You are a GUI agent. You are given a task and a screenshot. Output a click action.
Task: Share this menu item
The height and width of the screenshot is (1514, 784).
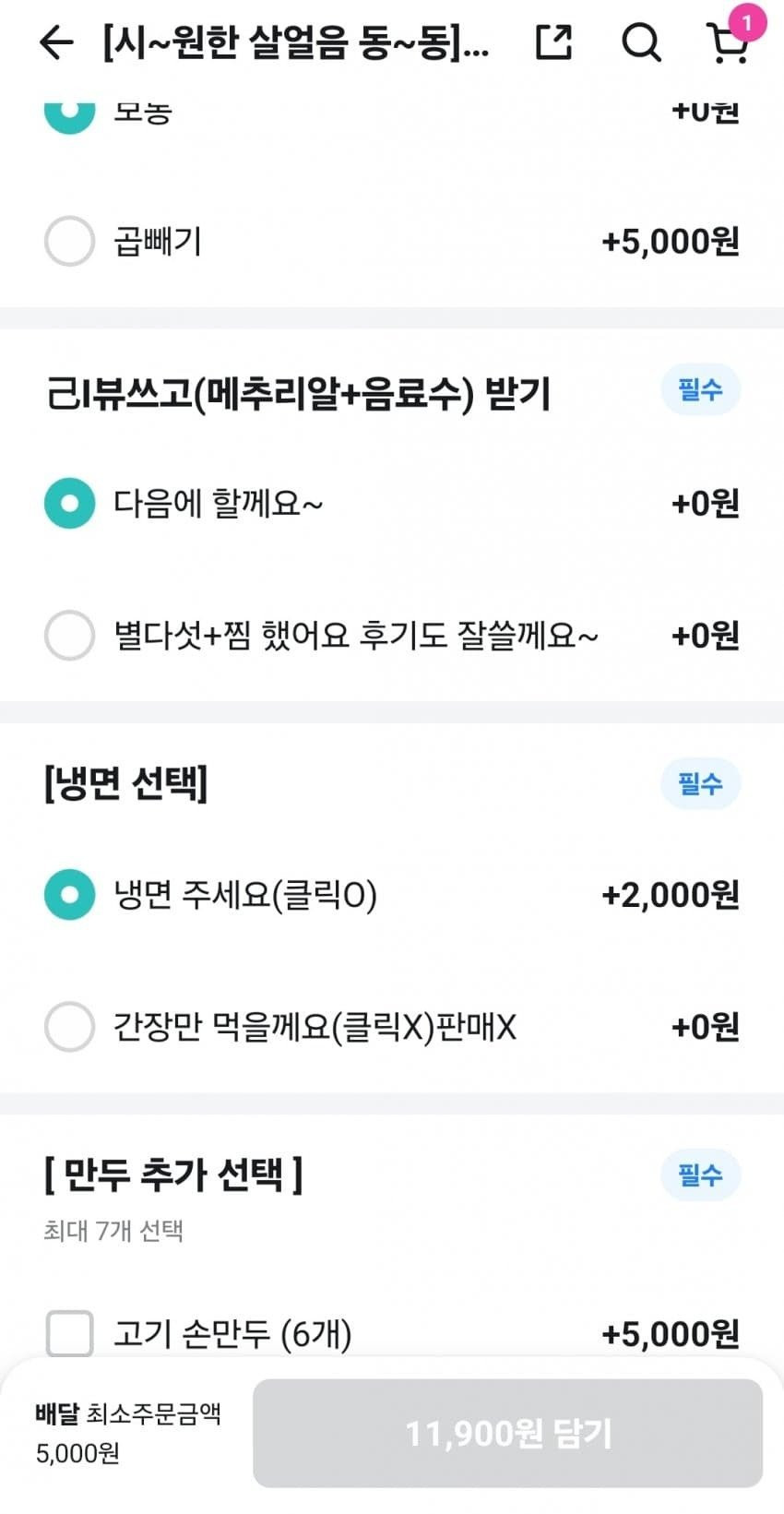(x=553, y=42)
